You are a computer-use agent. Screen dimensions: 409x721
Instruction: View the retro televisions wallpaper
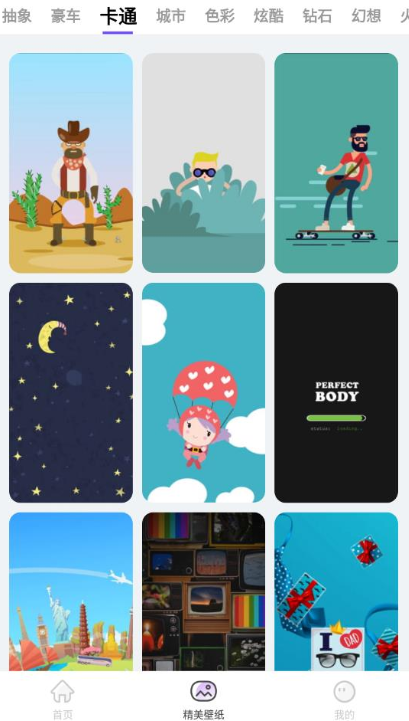click(x=203, y=591)
